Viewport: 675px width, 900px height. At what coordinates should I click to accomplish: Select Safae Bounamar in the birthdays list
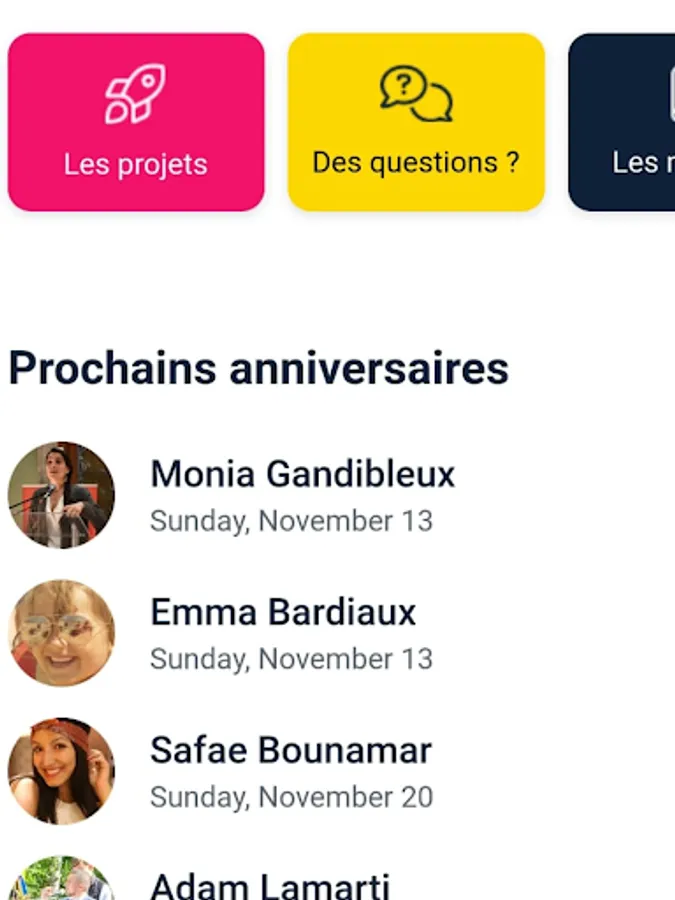click(338, 771)
